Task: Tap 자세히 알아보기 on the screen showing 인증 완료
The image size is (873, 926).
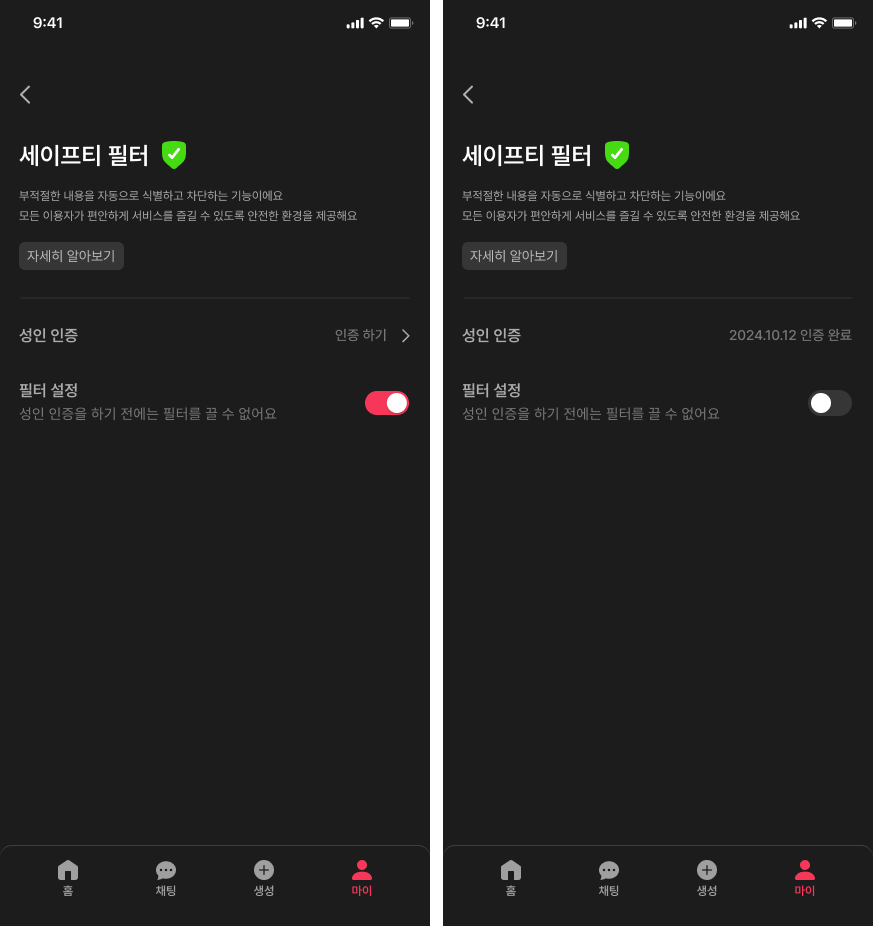Action: [x=514, y=256]
